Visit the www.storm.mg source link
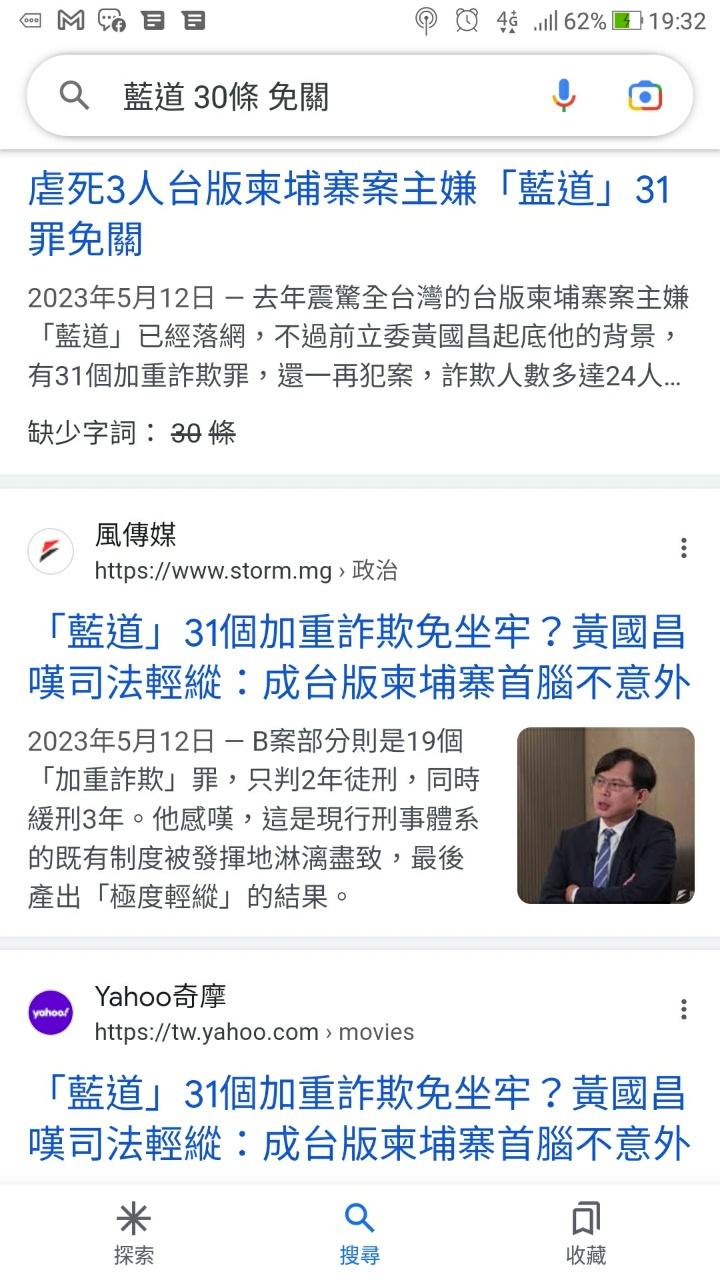720x1280 pixels. pyautogui.click(x=245, y=570)
